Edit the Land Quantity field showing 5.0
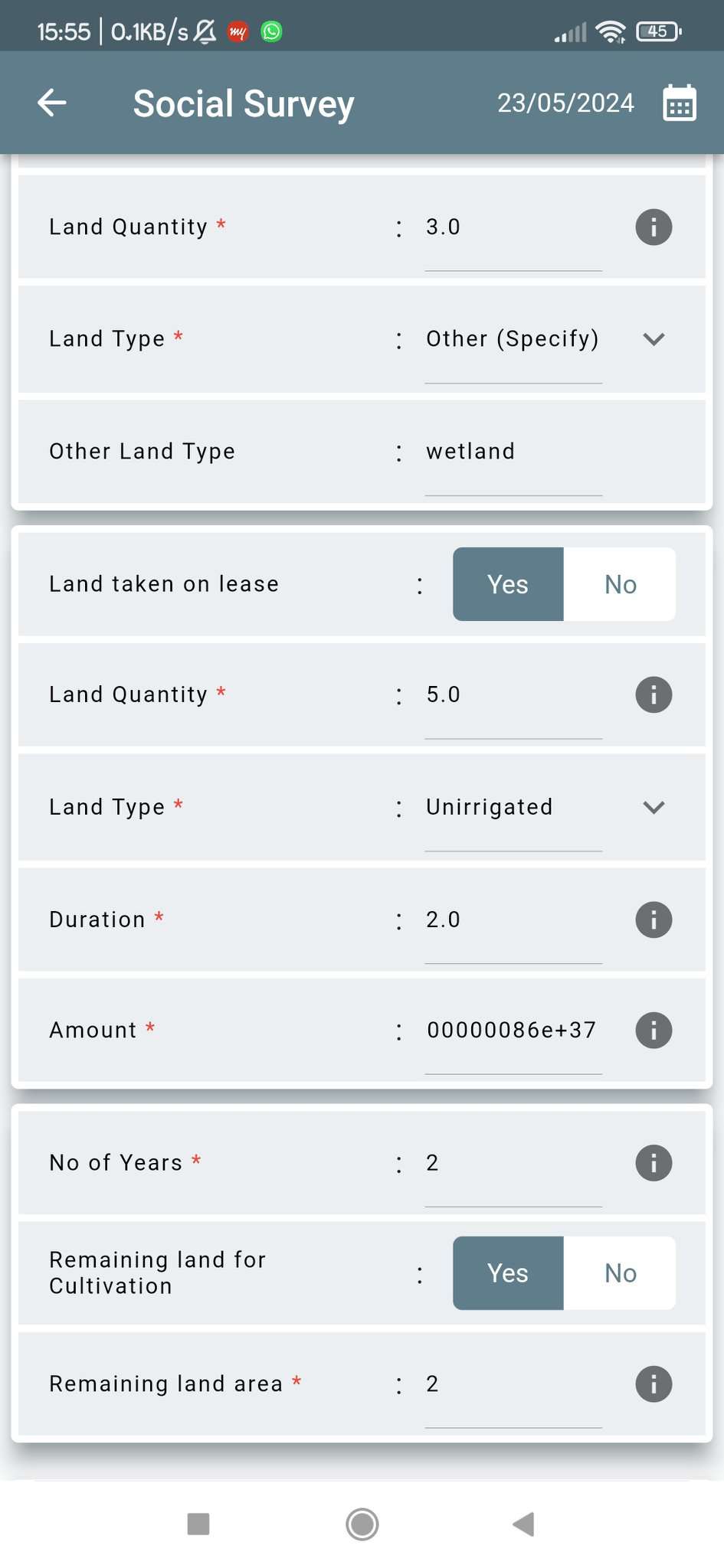 click(x=513, y=694)
